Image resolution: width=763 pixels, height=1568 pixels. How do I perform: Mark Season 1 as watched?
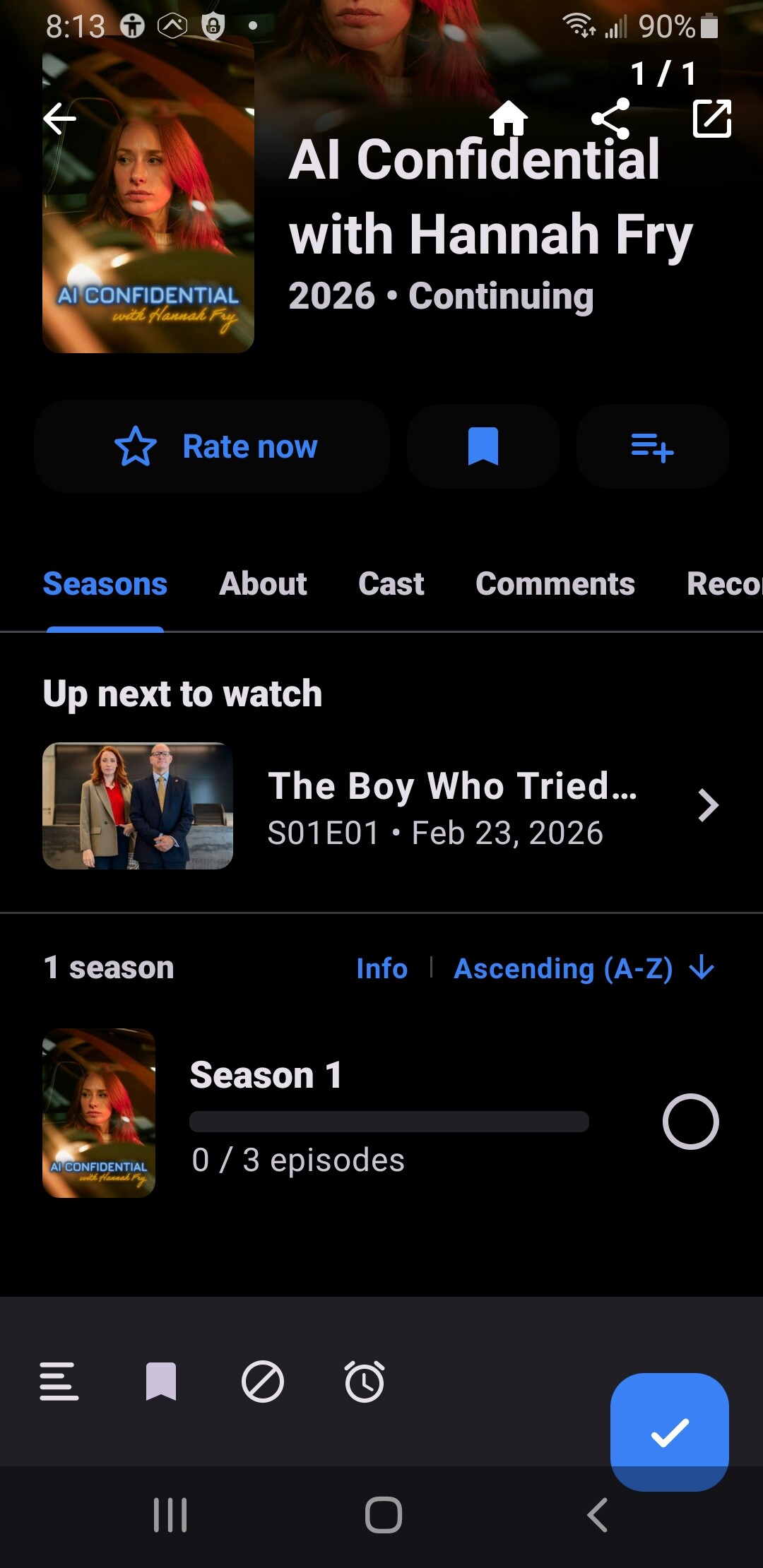pyautogui.click(x=690, y=1121)
